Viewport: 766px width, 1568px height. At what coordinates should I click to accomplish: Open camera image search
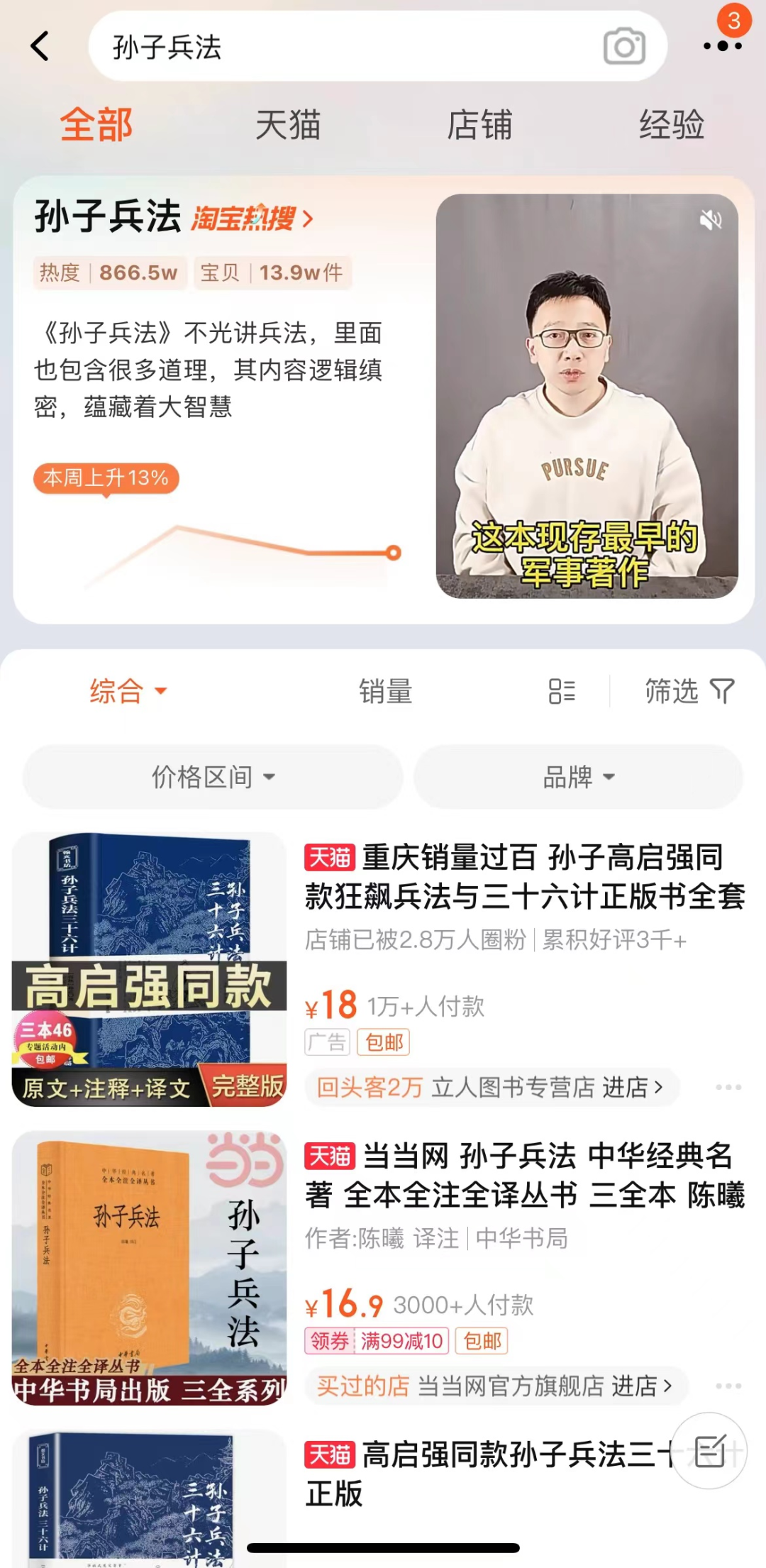click(624, 47)
